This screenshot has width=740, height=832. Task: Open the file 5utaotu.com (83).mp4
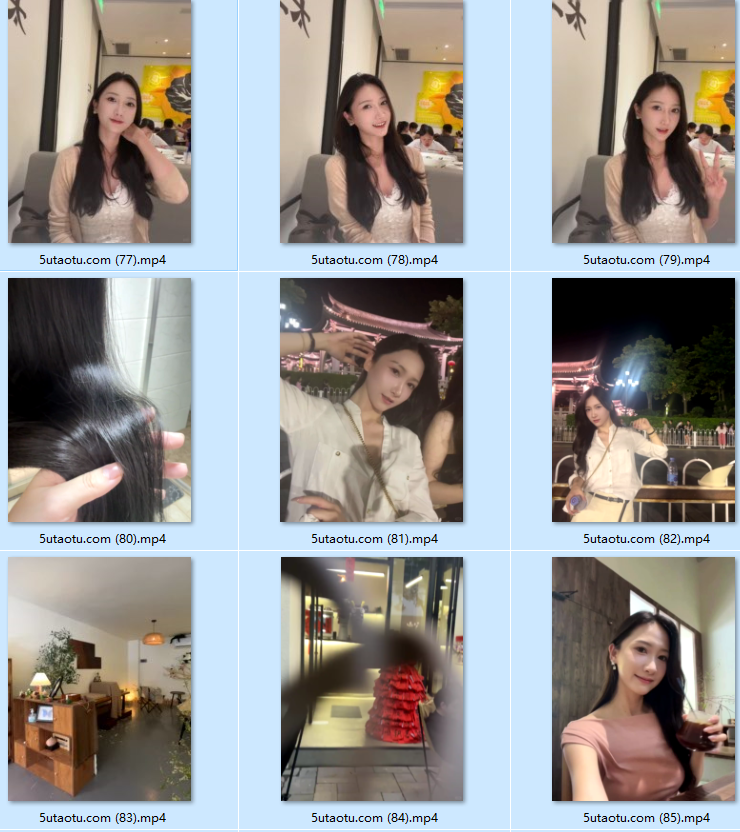point(100,680)
